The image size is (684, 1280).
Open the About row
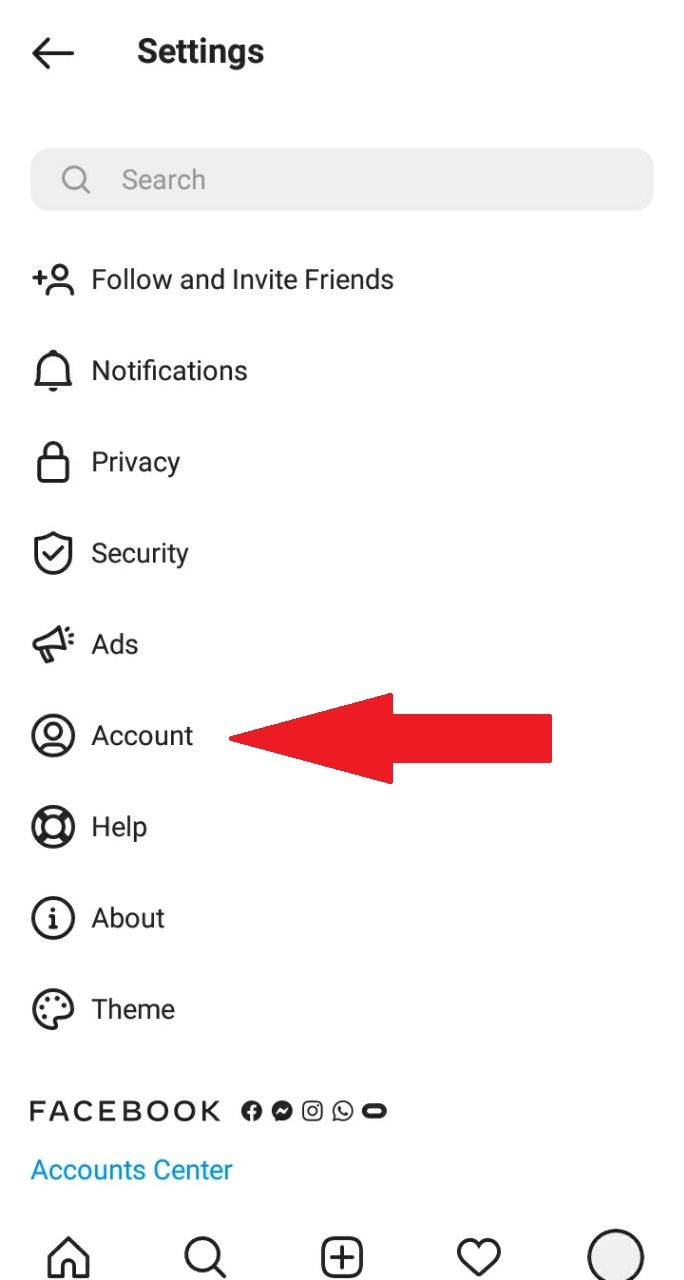(342, 918)
